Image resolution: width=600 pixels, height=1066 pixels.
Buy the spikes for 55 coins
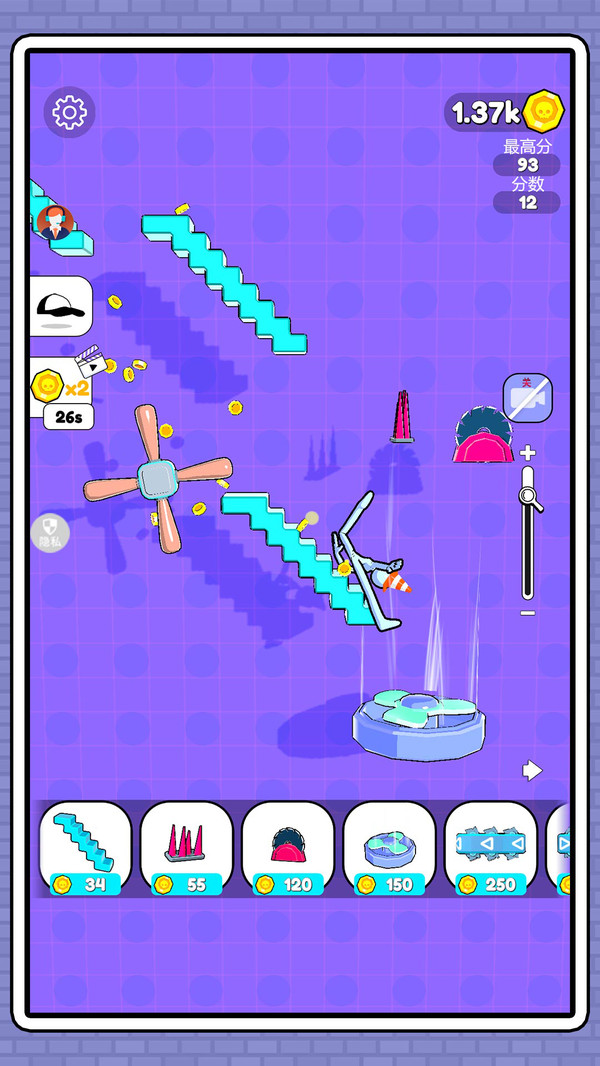(x=187, y=848)
